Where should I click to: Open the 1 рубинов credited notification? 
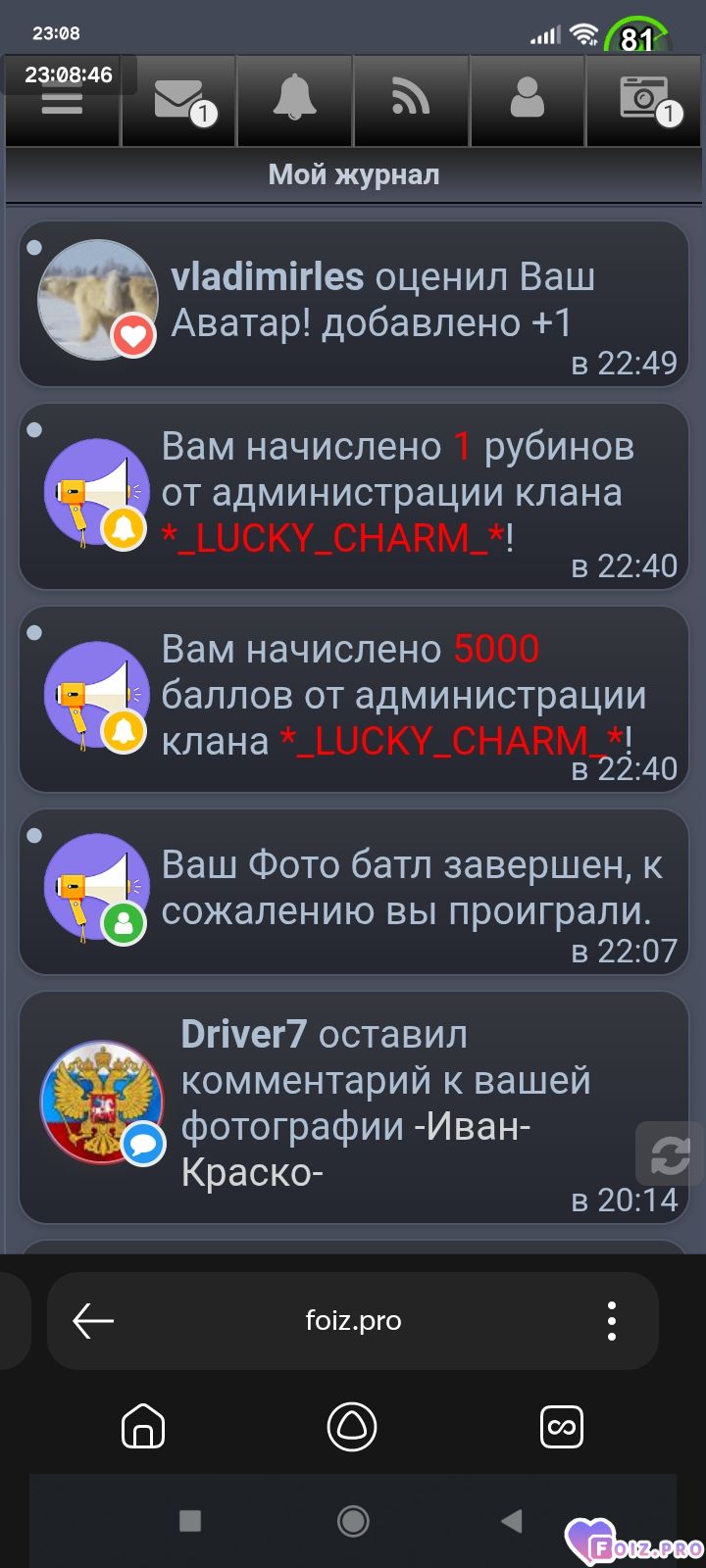(353, 497)
